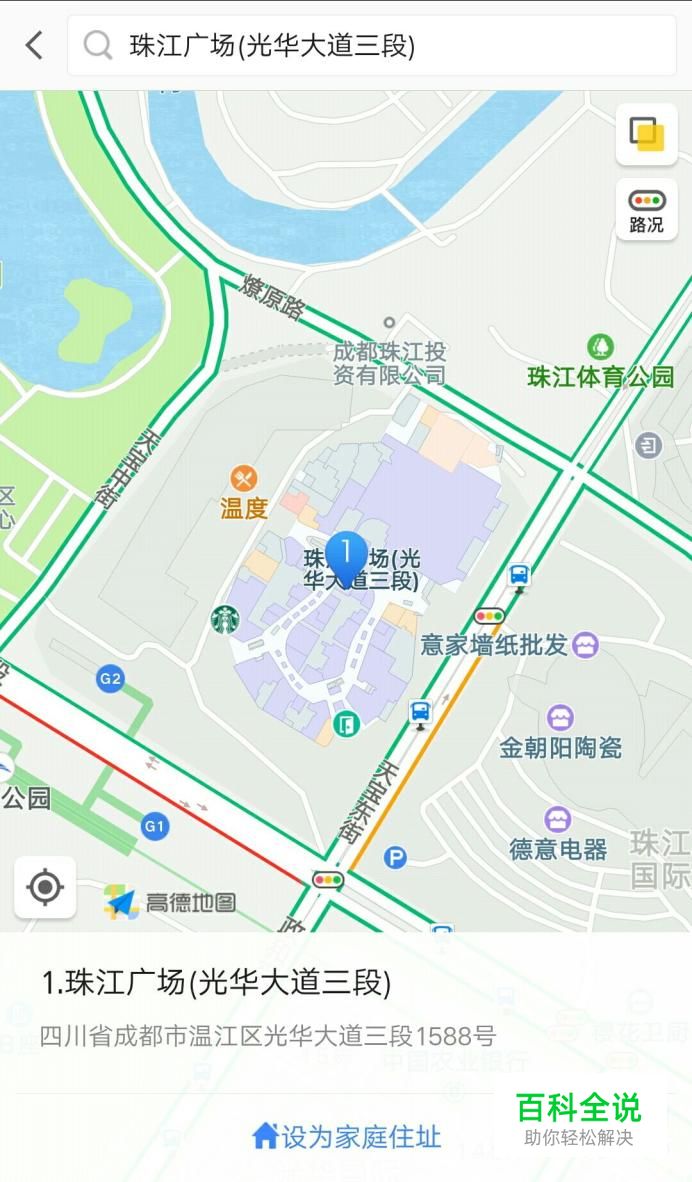Go back with the top-left arrow
This screenshot has width=692, height=1182.
pos(34,45)
